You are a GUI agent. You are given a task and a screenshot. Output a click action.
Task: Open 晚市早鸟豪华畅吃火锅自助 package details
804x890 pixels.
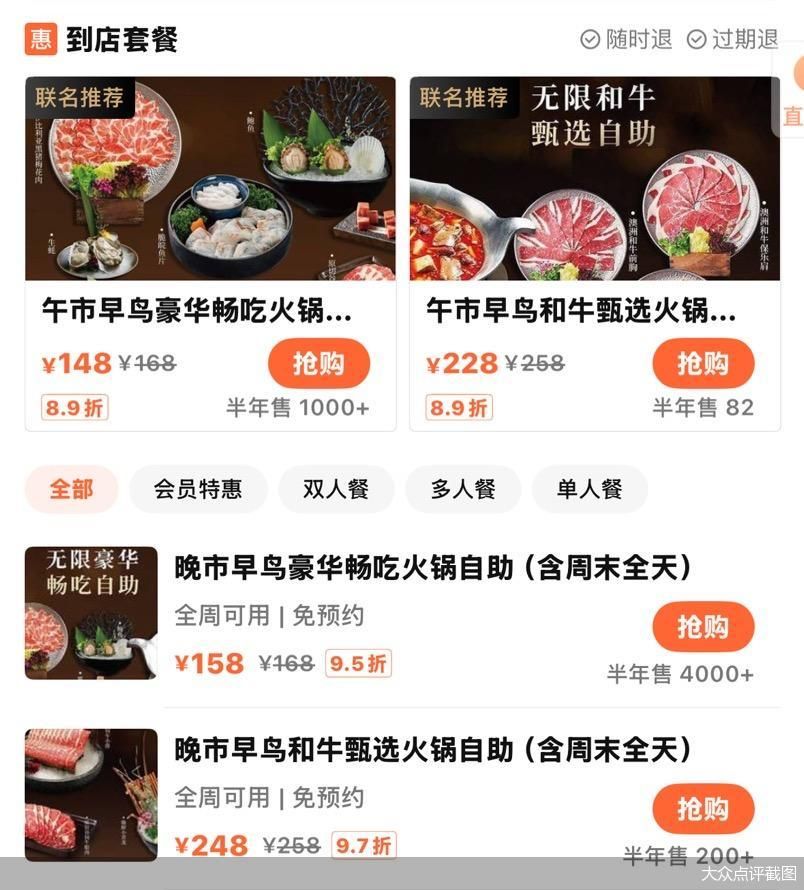[432, 568]
